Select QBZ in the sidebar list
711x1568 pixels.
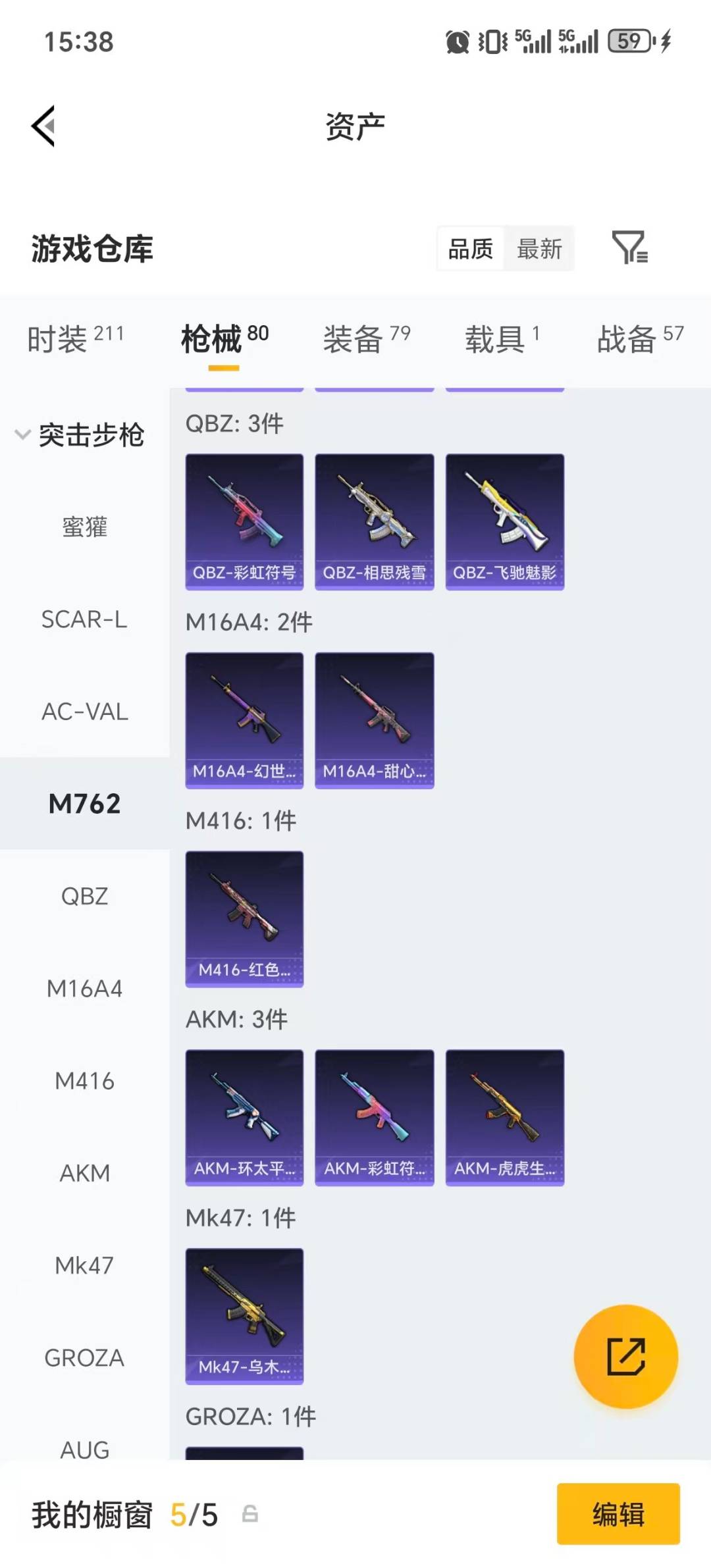point(84,896)
